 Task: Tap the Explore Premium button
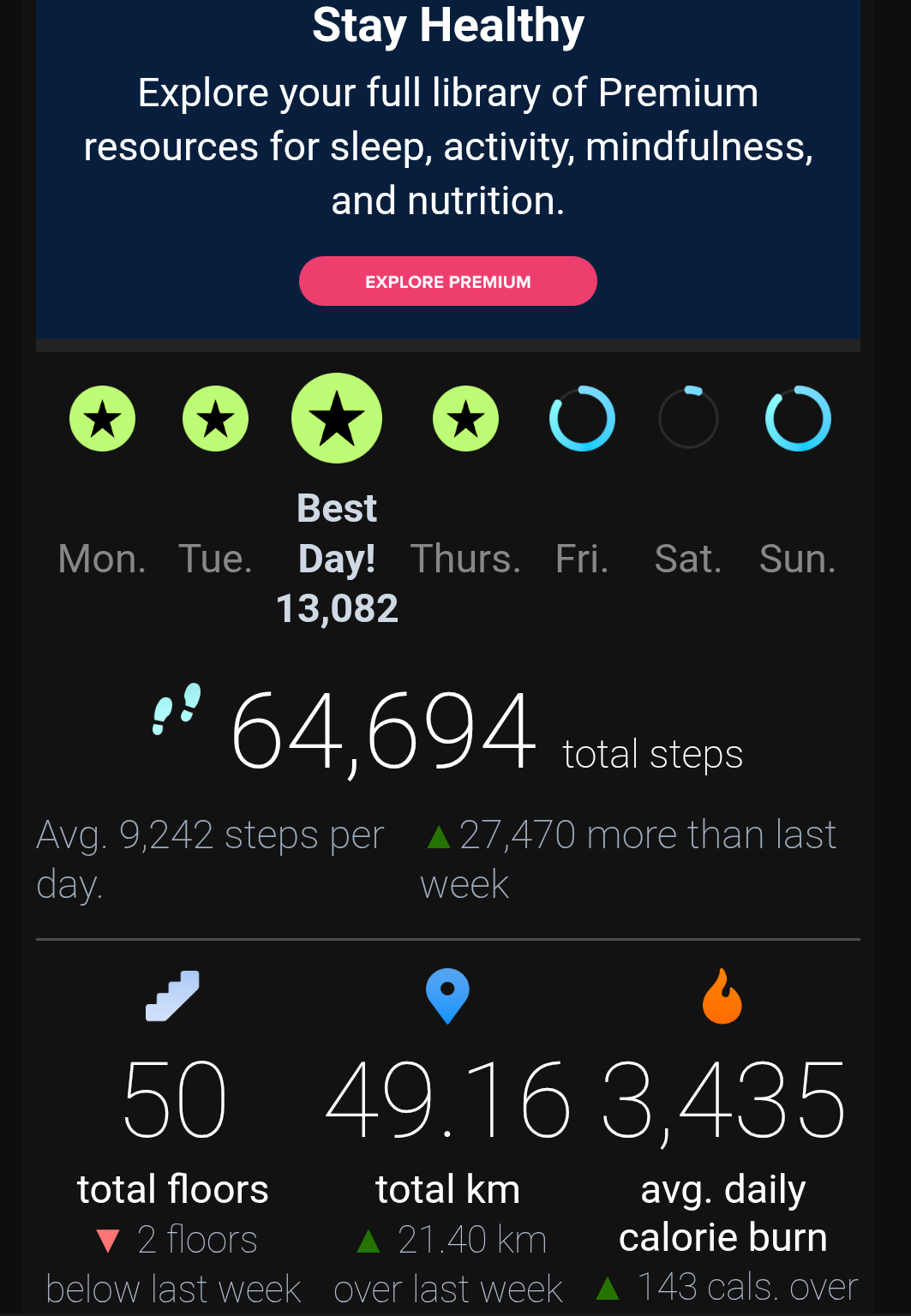(447, 281)
